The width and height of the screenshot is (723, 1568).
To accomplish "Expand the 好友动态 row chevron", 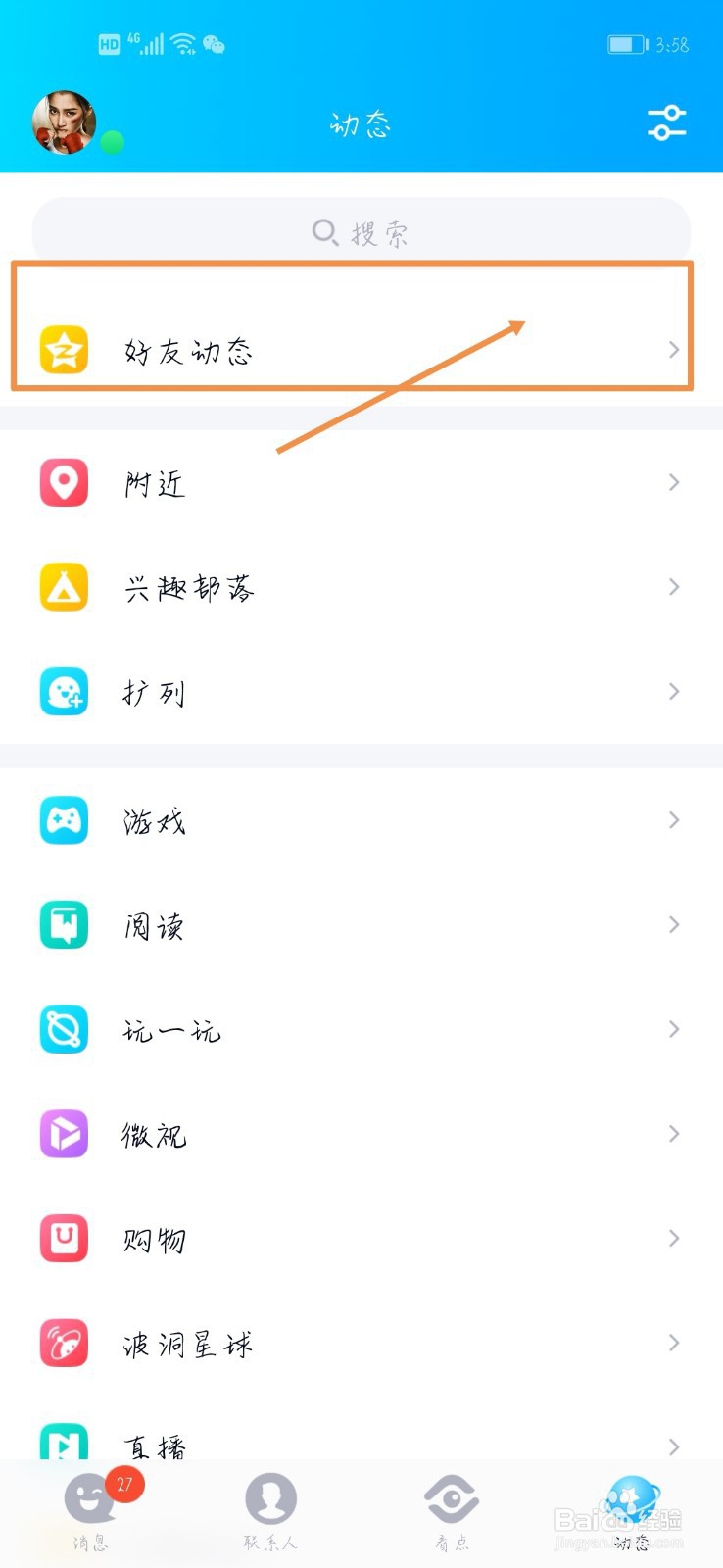I will 674,350.
